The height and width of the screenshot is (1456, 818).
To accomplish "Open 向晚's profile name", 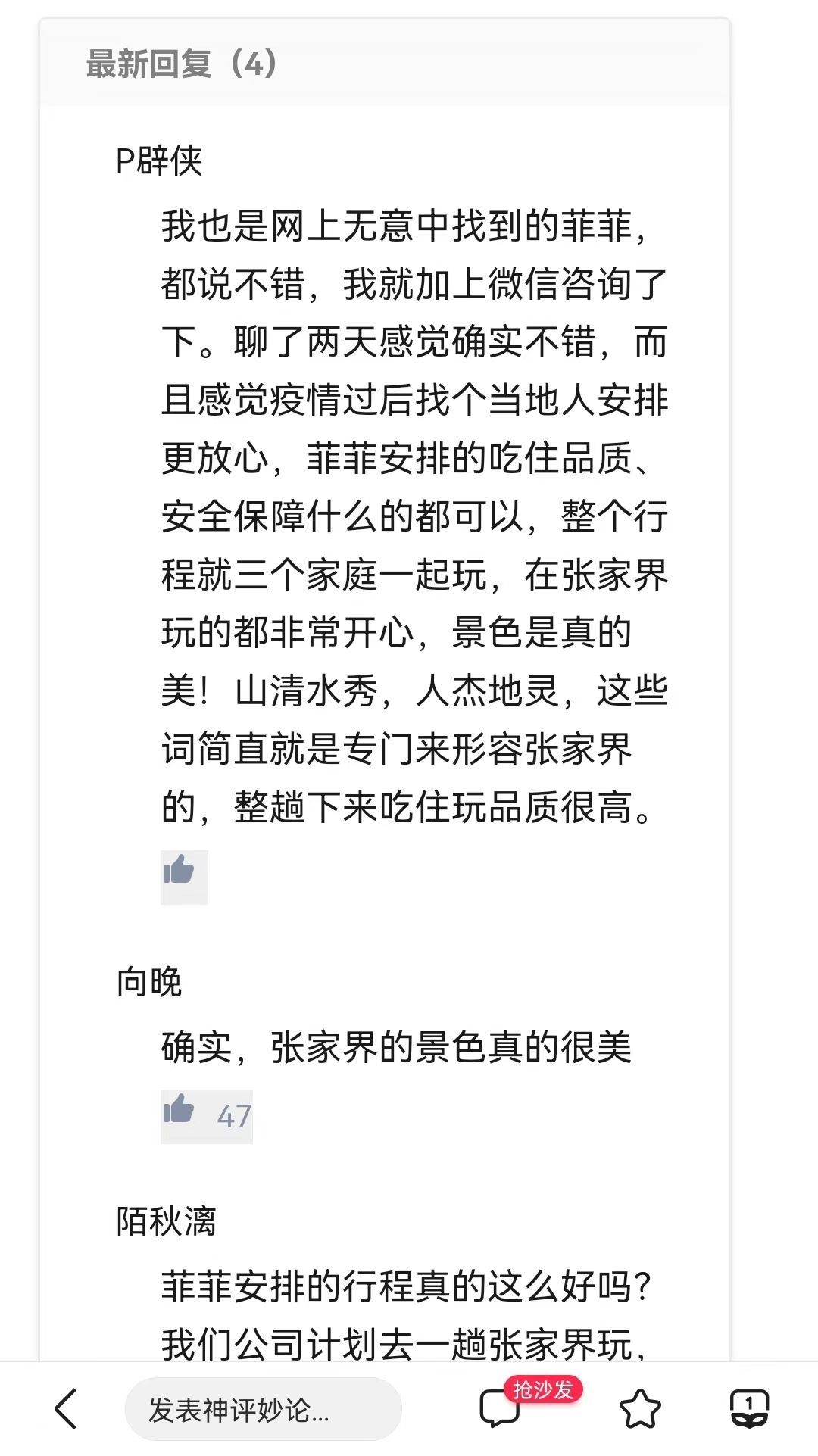I will (149, 982).
